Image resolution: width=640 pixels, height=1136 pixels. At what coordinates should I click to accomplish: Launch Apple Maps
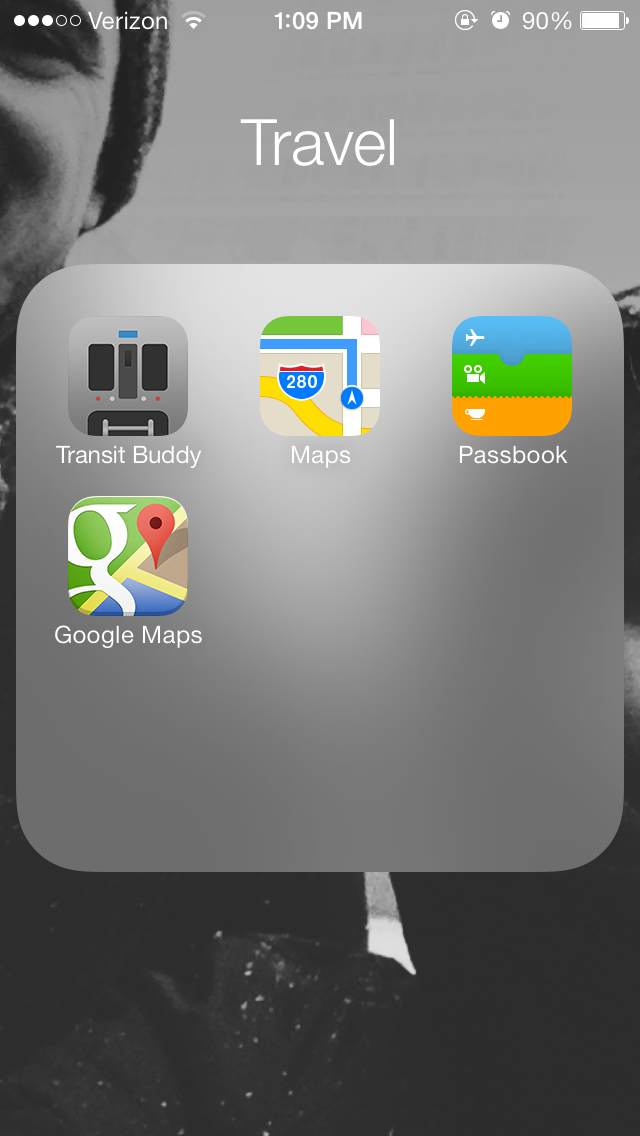click(320, 376)
